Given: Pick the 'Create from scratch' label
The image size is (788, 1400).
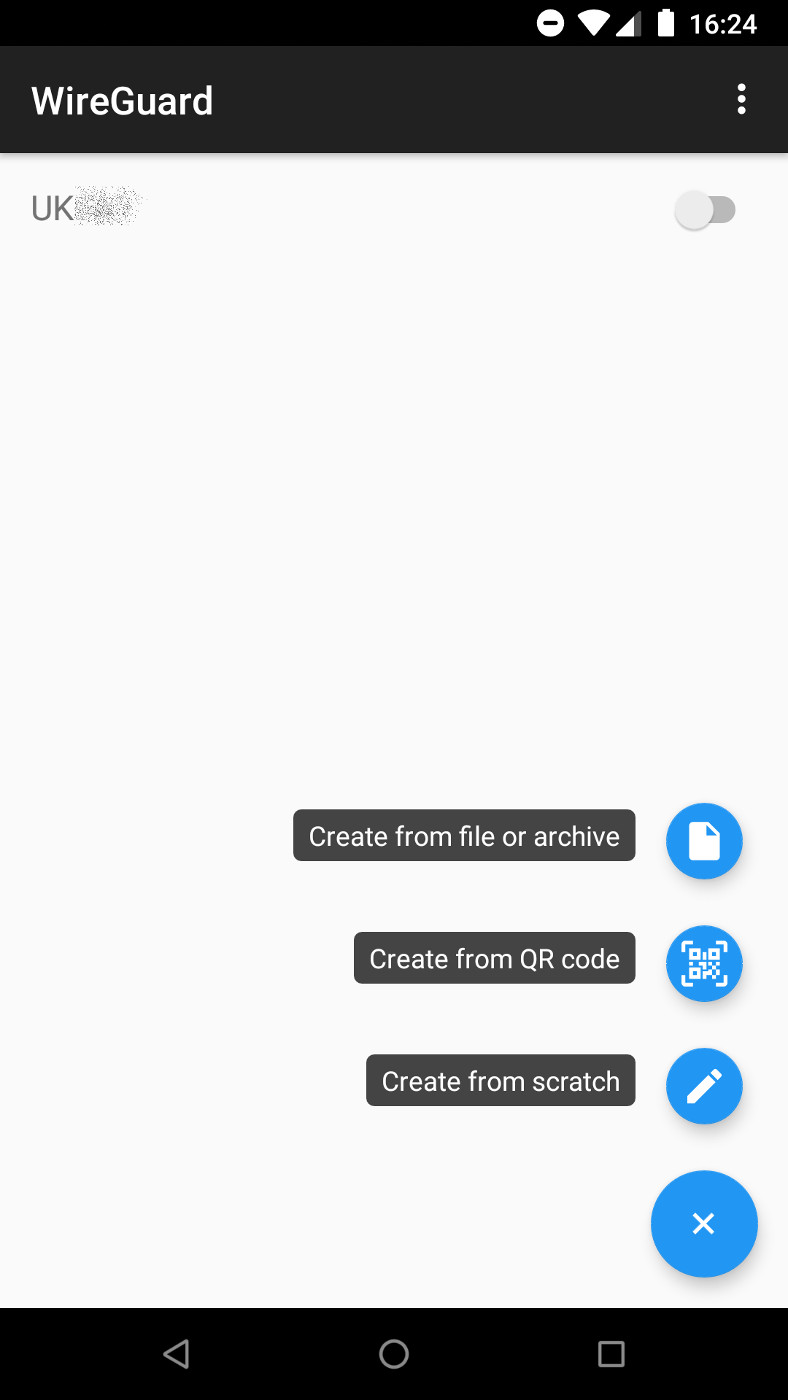Looking at the screenshot, I should 501,1081.
